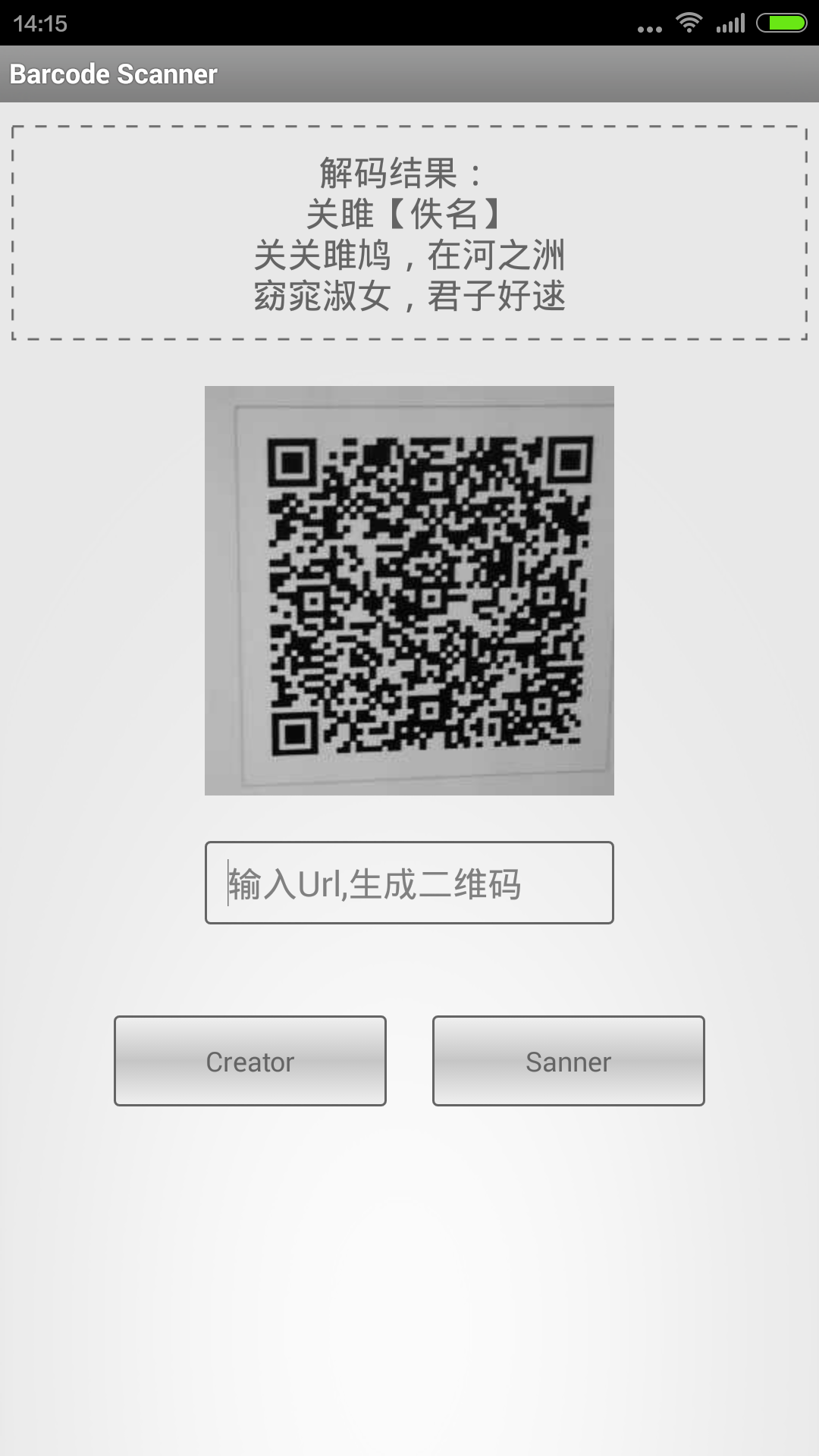819x1456 pixels.
Task: Focus the Url input field
Action: [x=409, y=883]
